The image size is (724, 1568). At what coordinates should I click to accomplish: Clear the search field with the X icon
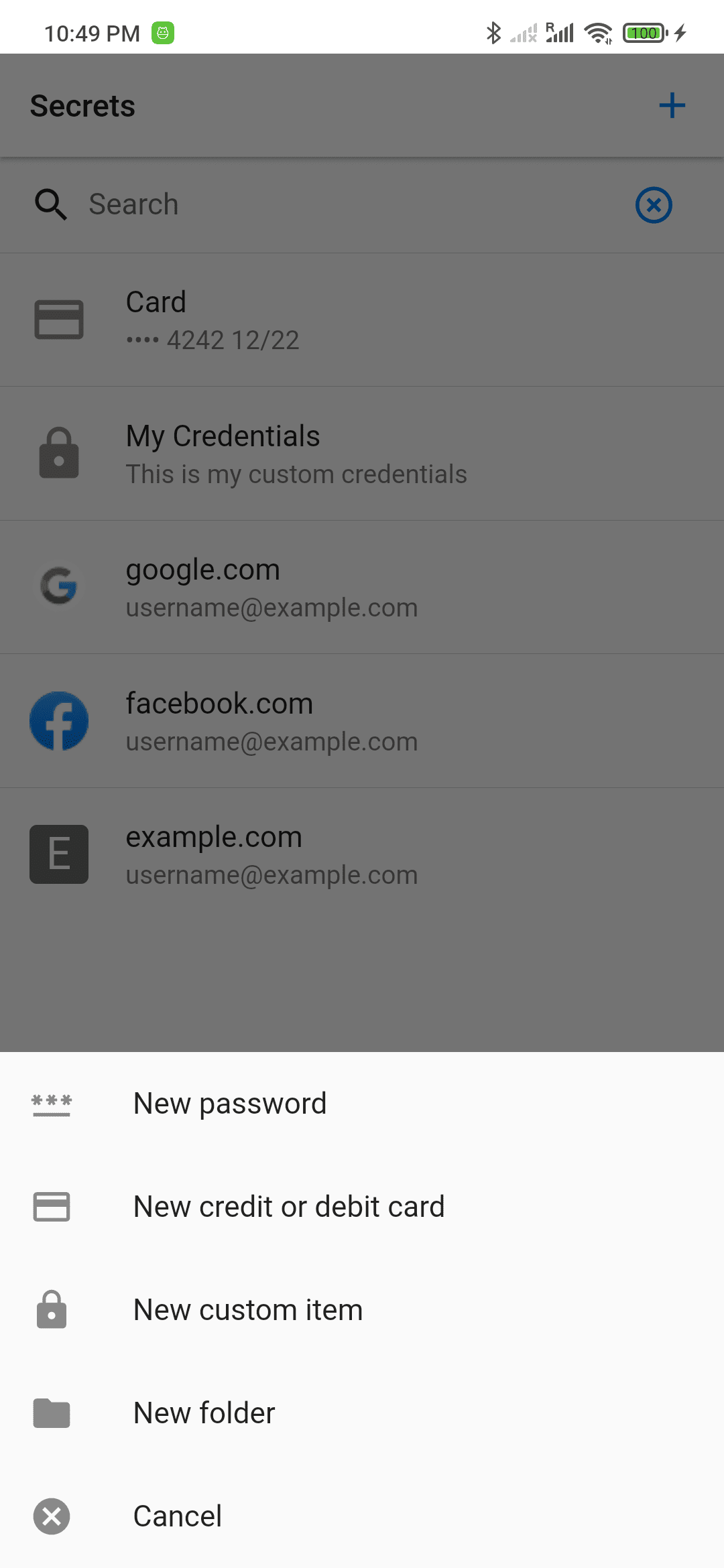pos(654,205)
